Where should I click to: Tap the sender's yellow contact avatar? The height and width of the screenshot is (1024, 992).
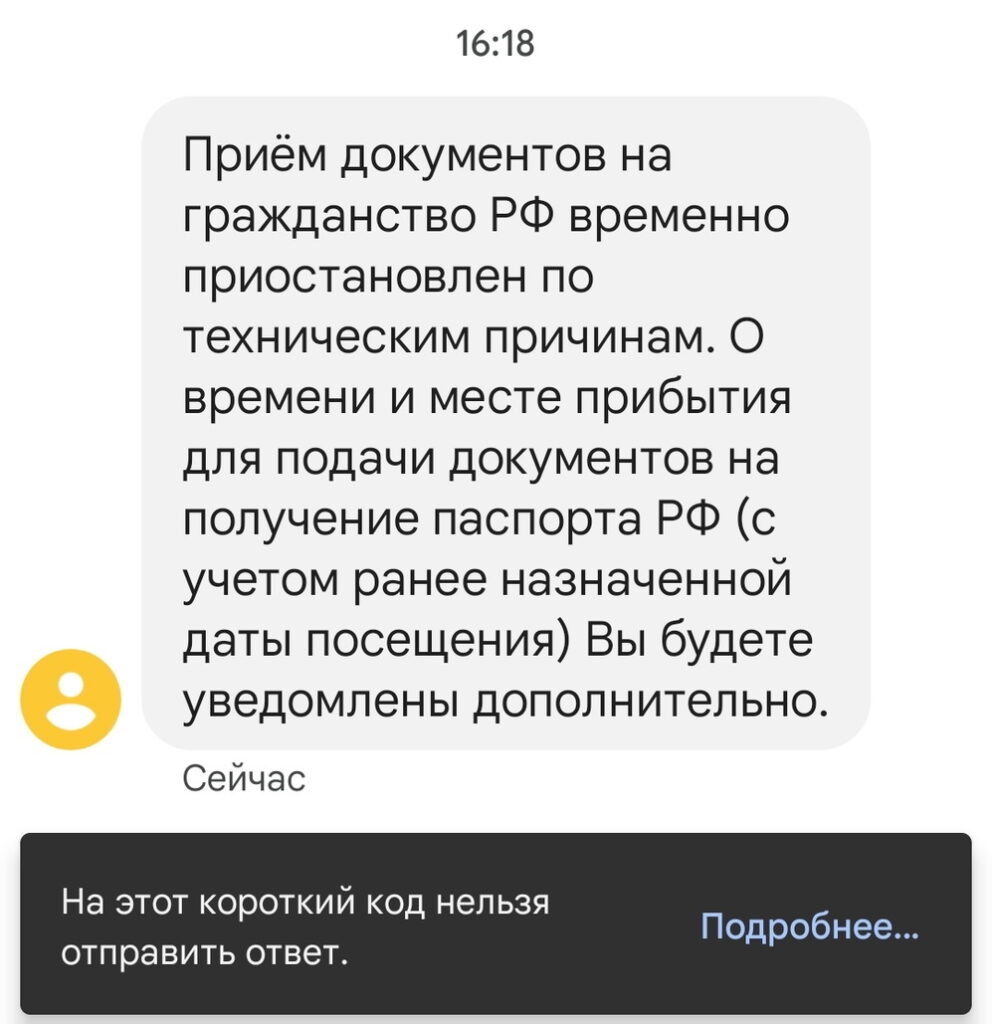point(71,698)
